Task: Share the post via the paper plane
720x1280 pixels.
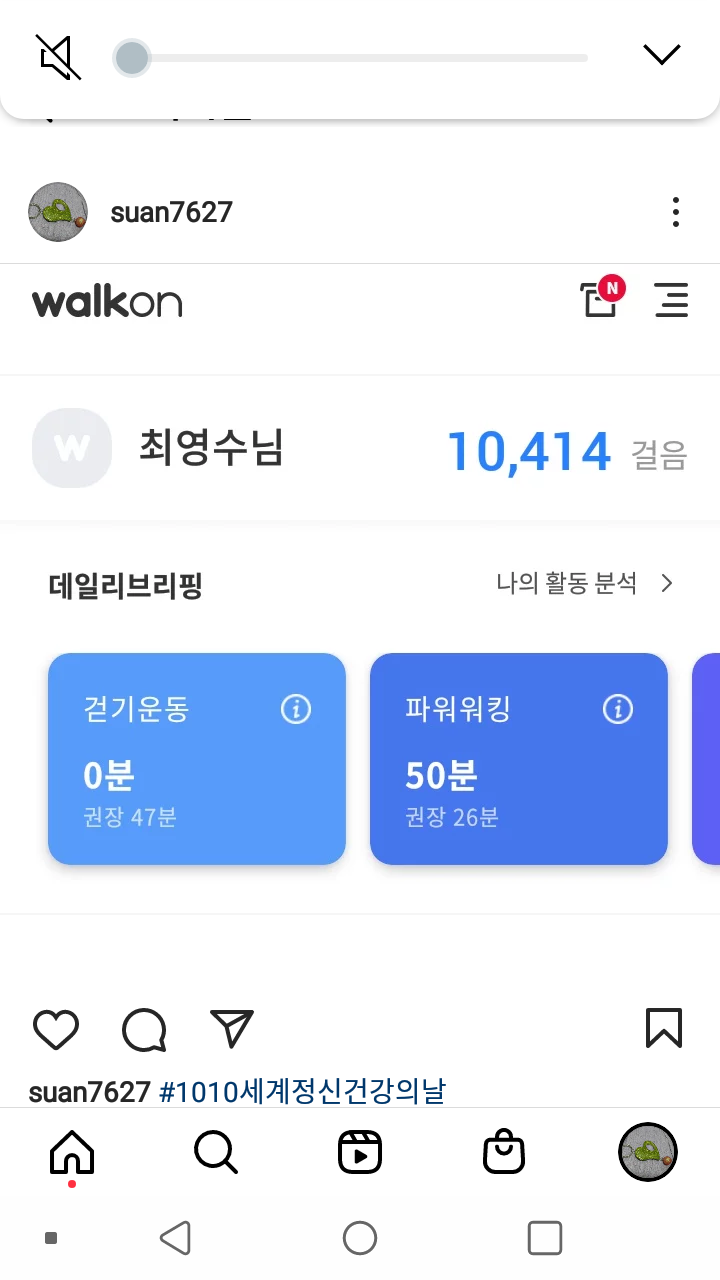Action: (x=232, y=1029)
